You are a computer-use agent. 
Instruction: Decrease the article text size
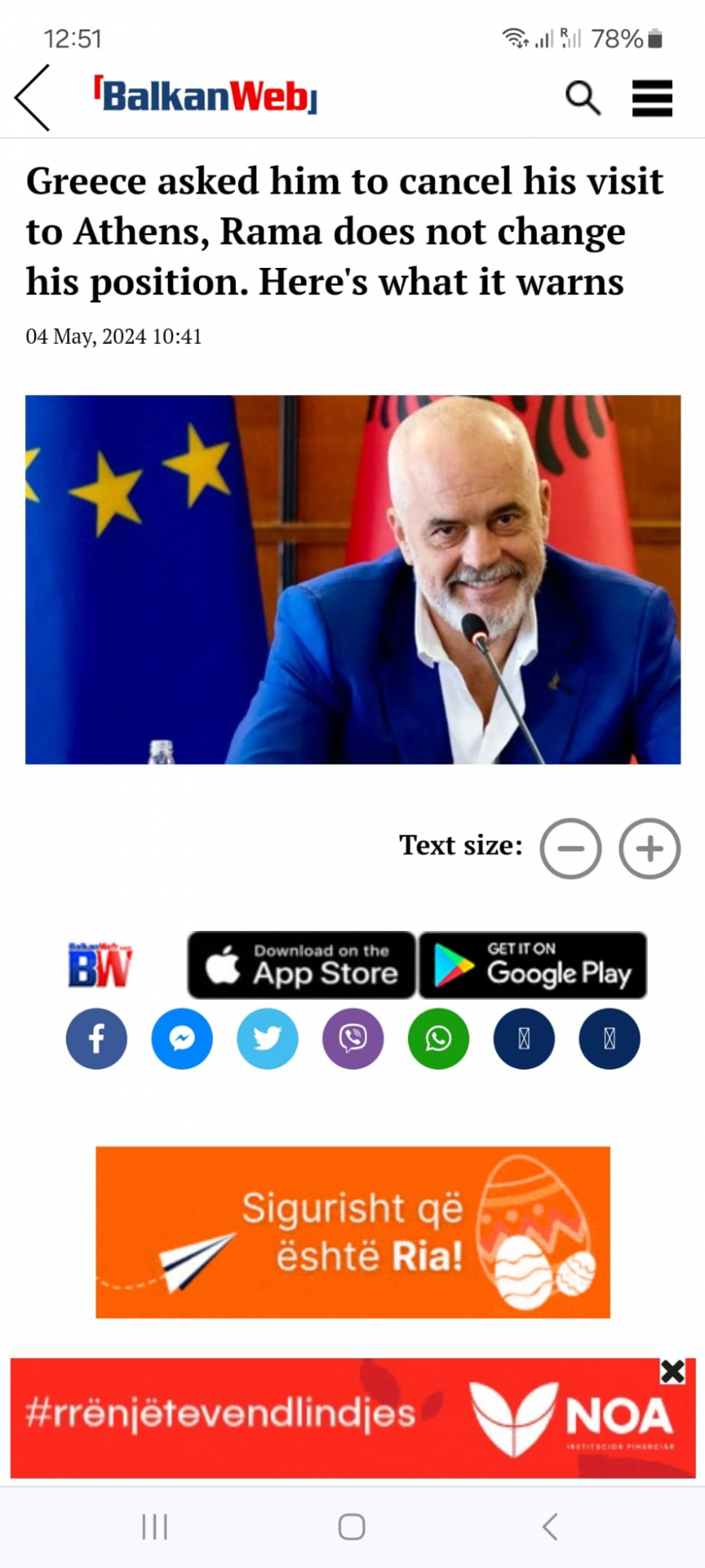pos(570,849)
